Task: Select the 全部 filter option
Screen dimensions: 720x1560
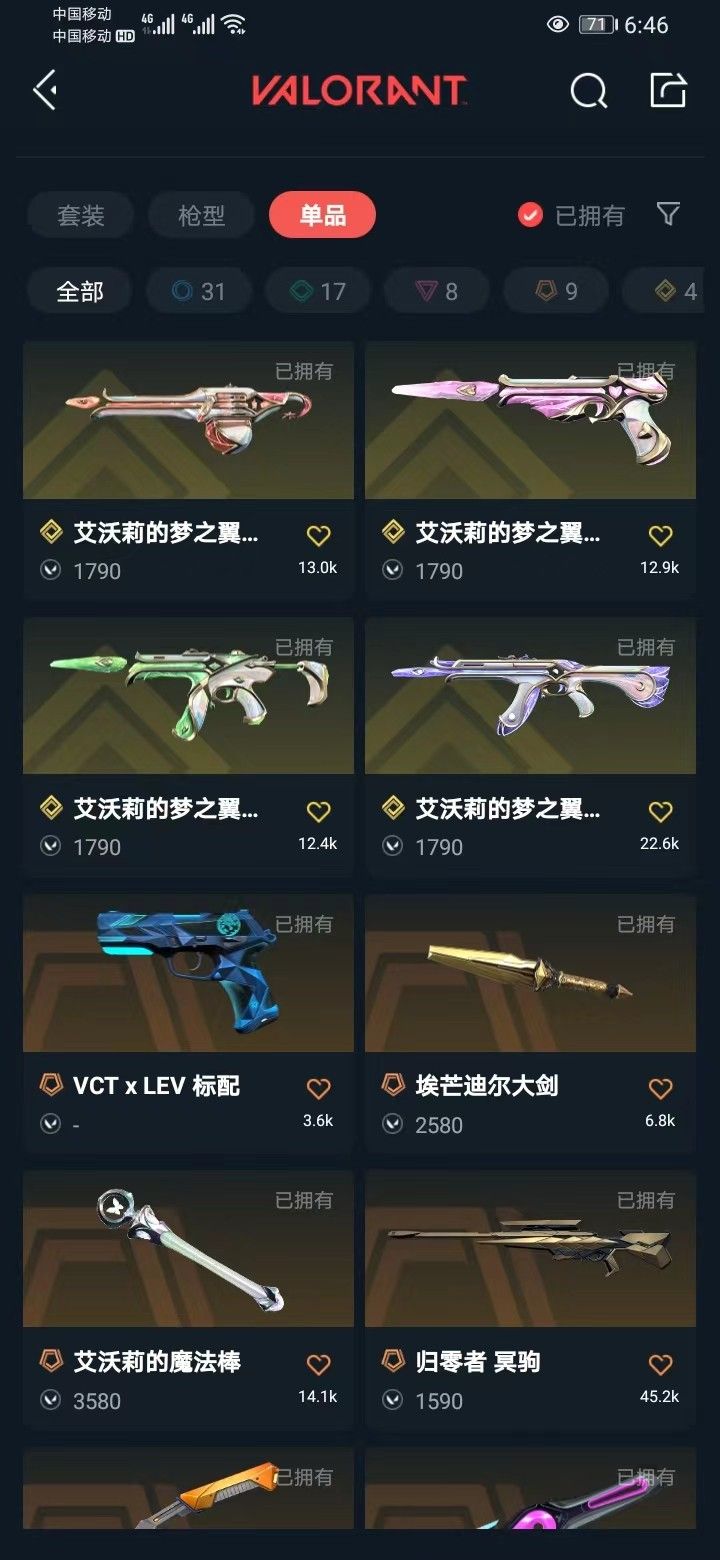Action: (80, 291)
